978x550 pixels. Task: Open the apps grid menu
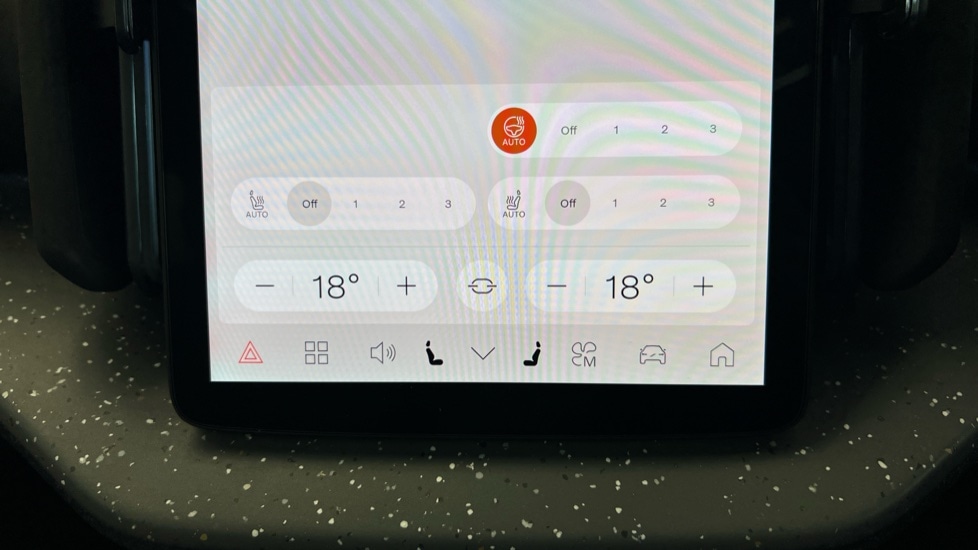[316, 353]
